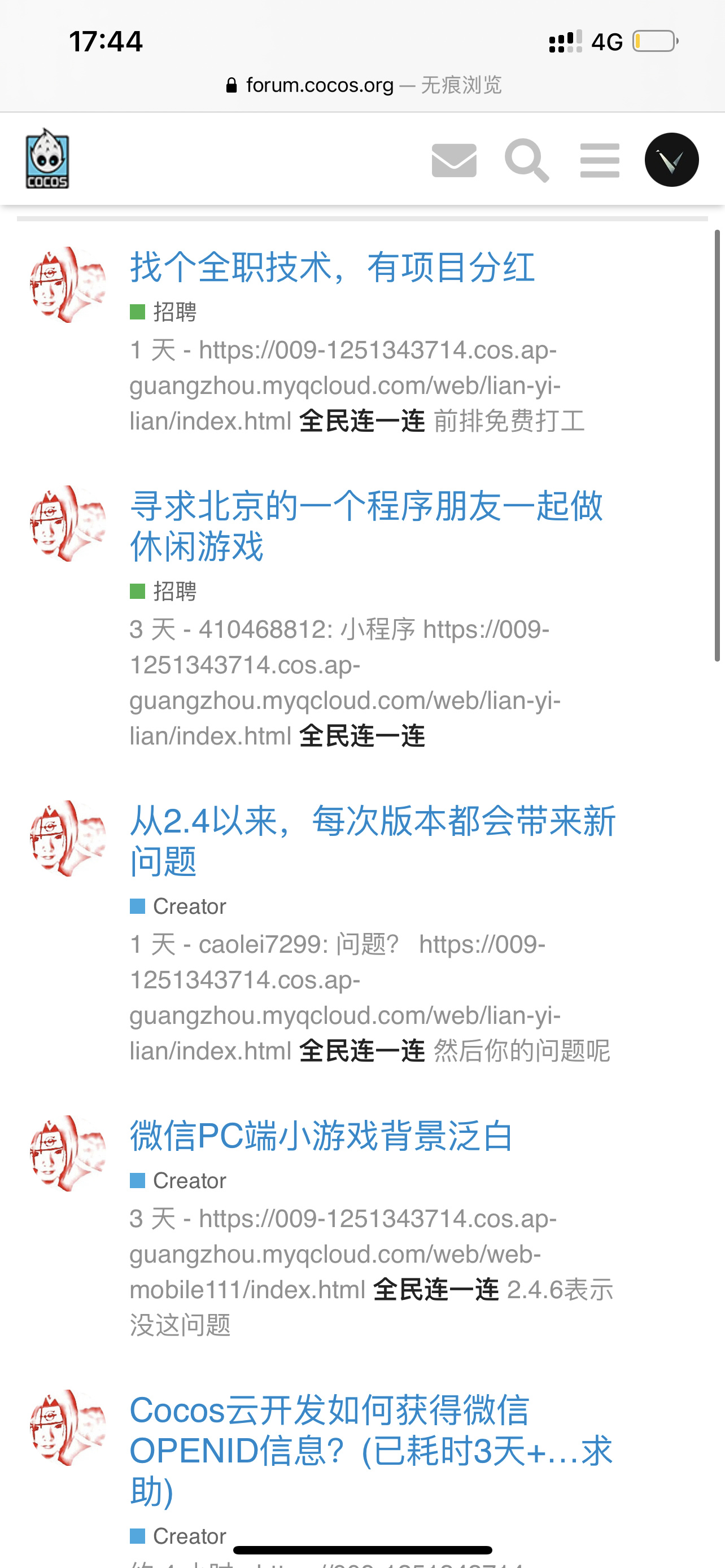Open the Cocos forum home logo
The width and height of the screenshot is (725, 1568).
[47, 159]
